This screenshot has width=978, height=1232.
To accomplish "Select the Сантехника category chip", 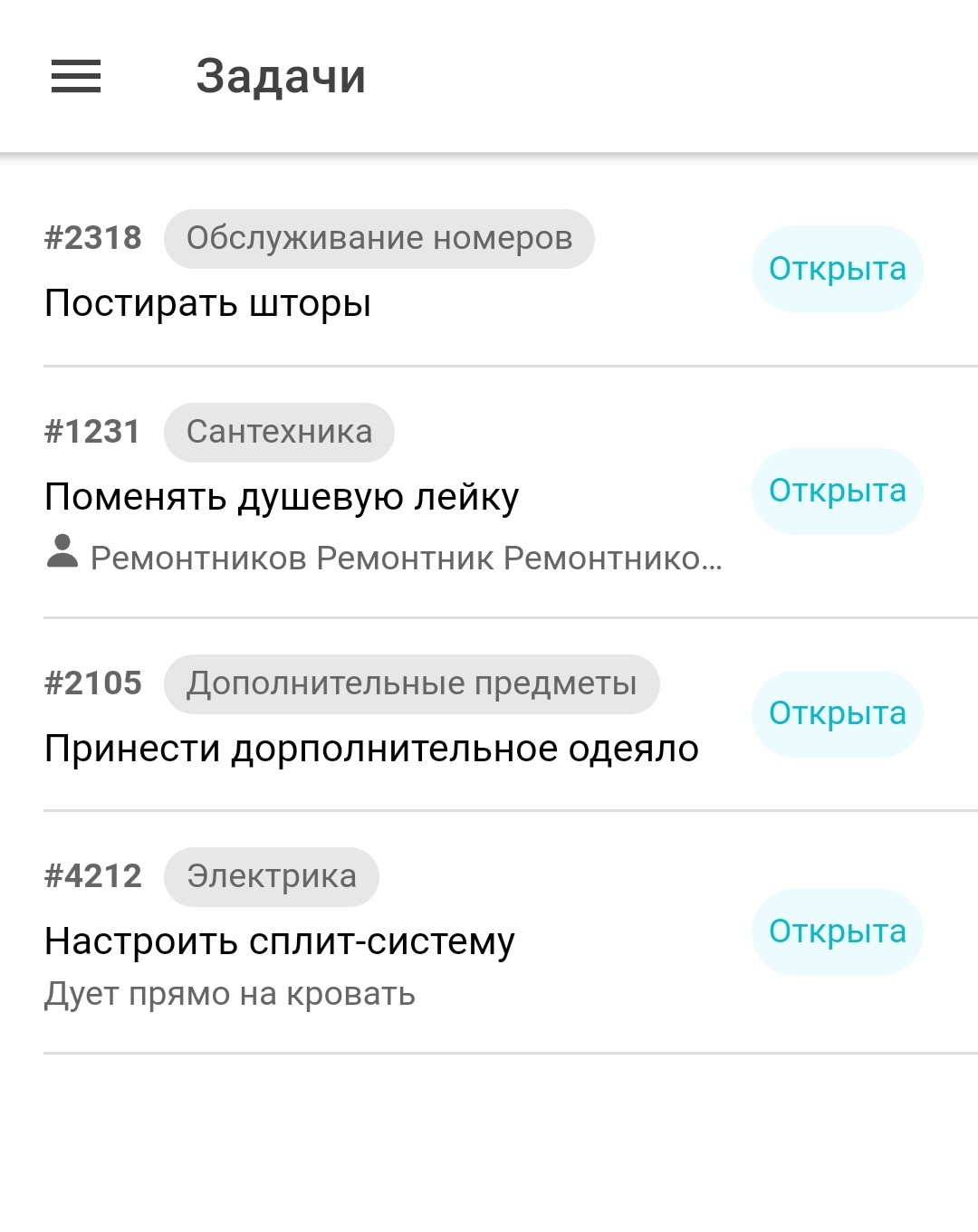I will (x=279, y=433).
